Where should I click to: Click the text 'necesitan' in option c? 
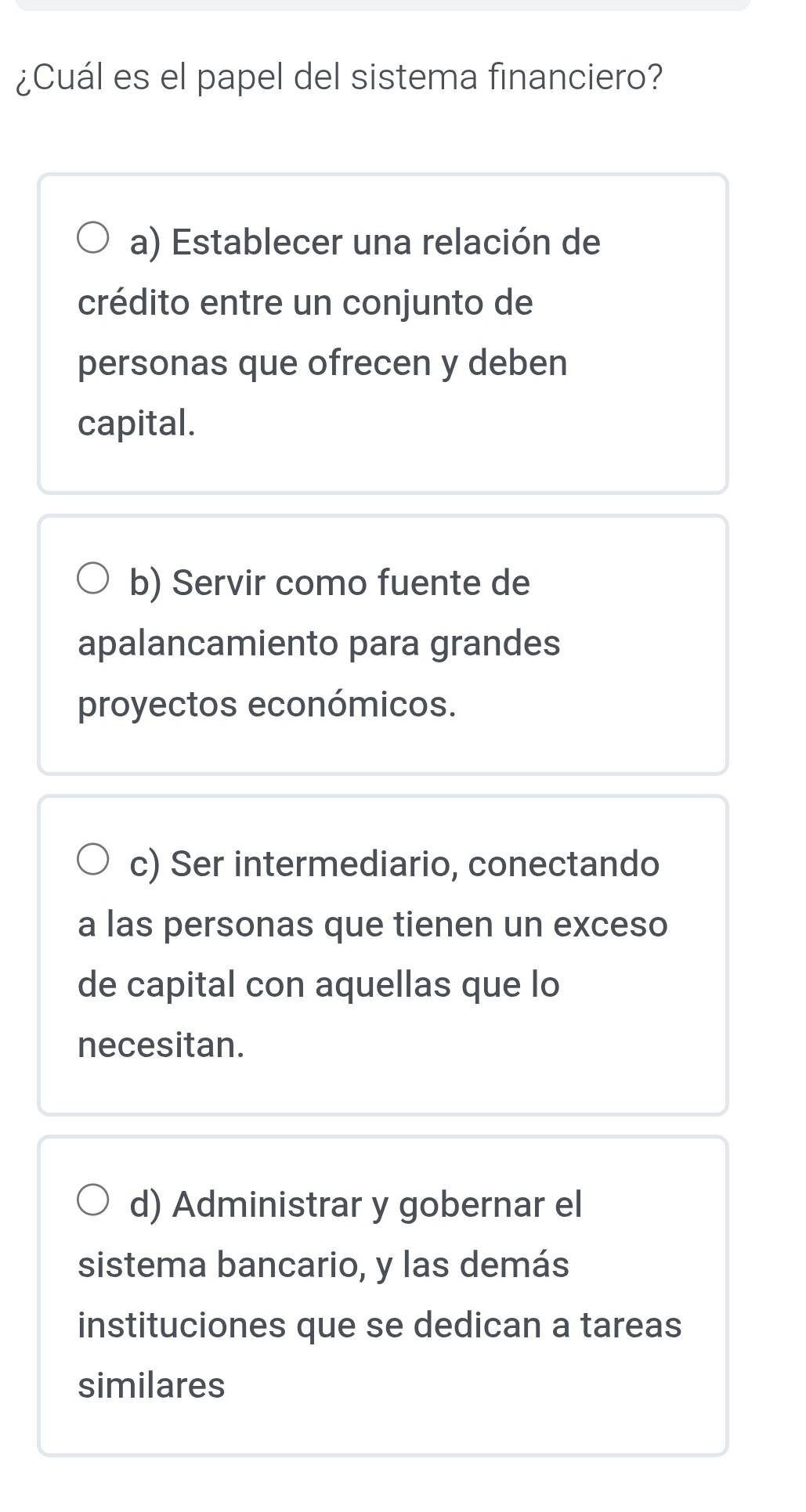[161, 1045]
